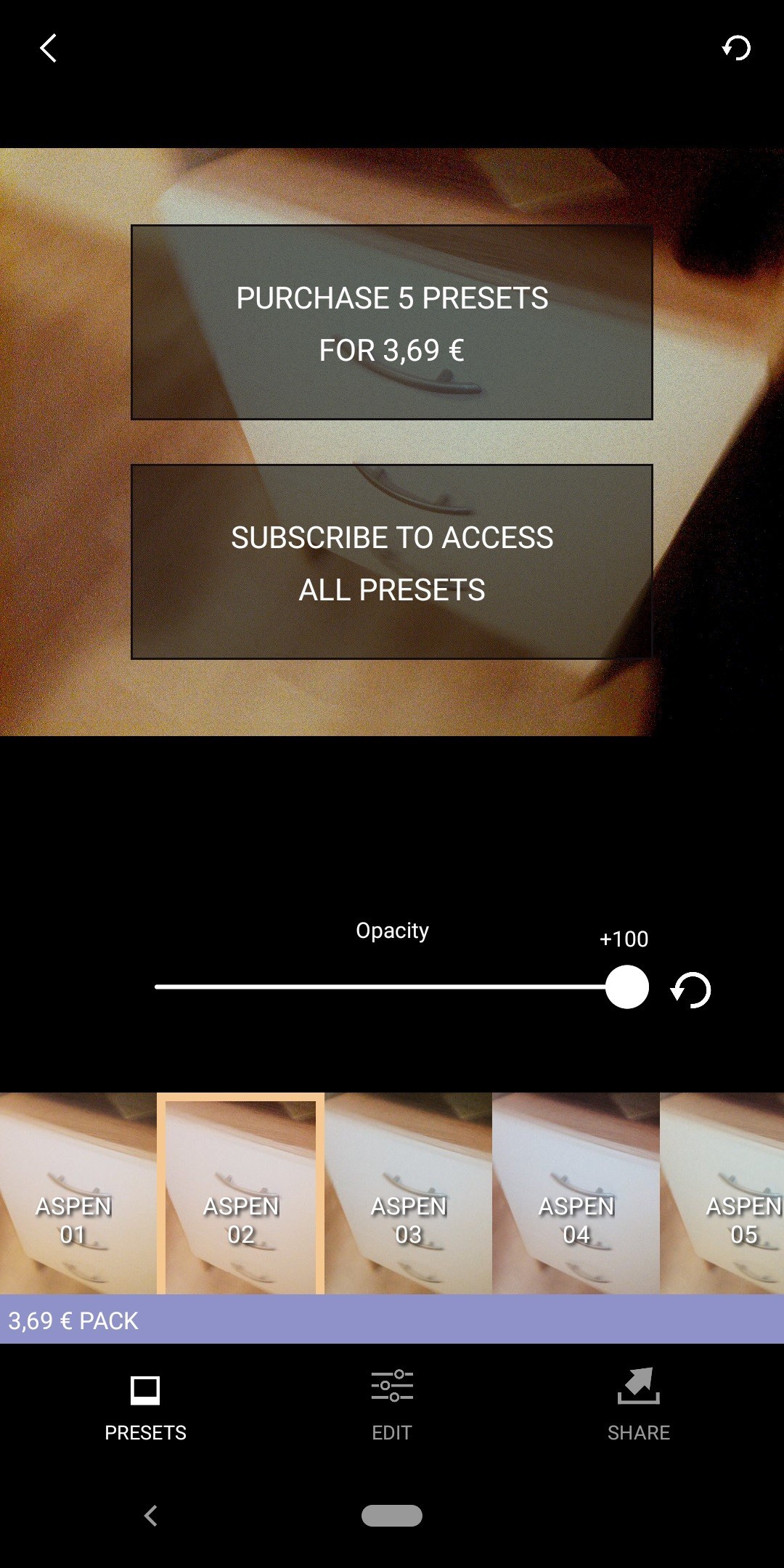Tap the undo icon in top bar
Screen dimensions: 784x1568
point(736,48)
